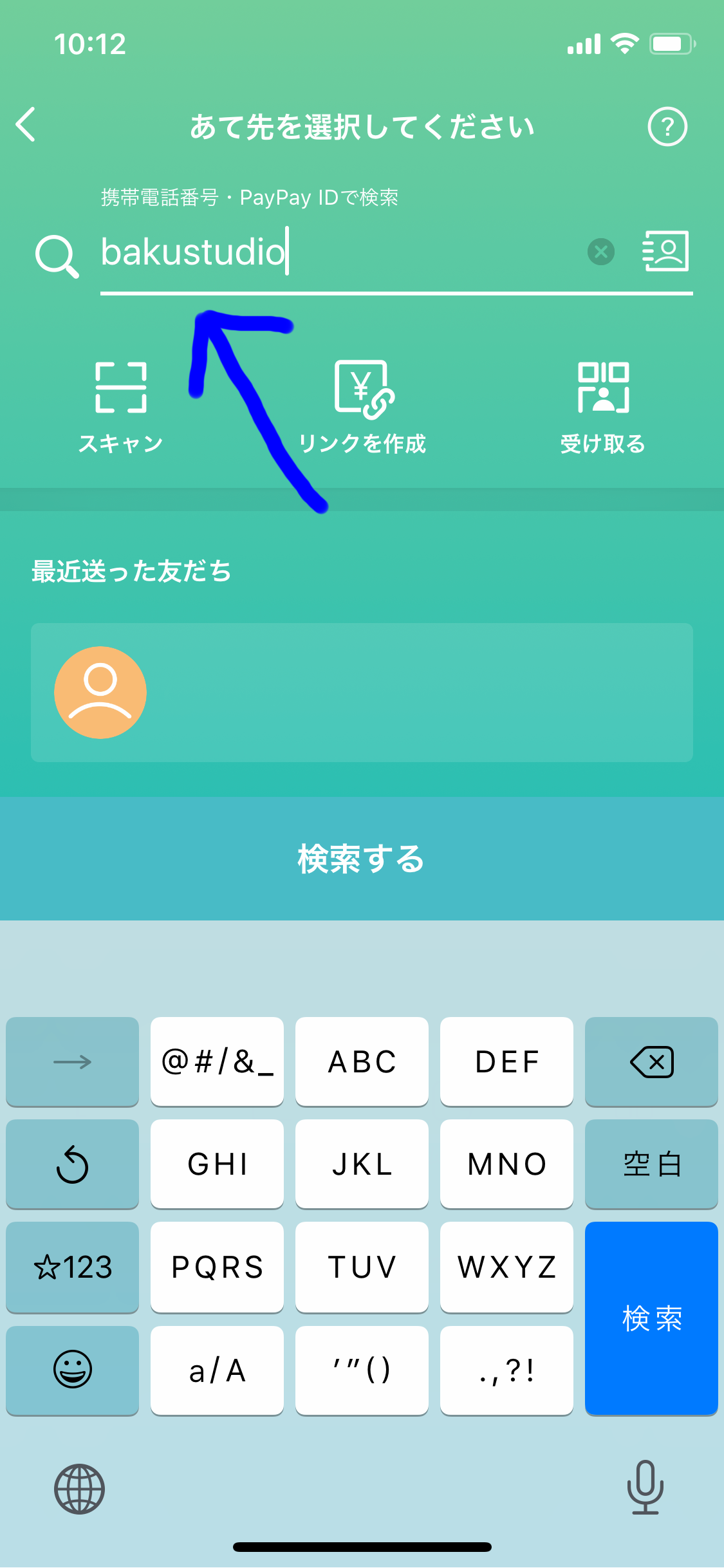The image size is (724, 1568).
Task: Clear the typed text bakustudio
Action: (601, 252)
